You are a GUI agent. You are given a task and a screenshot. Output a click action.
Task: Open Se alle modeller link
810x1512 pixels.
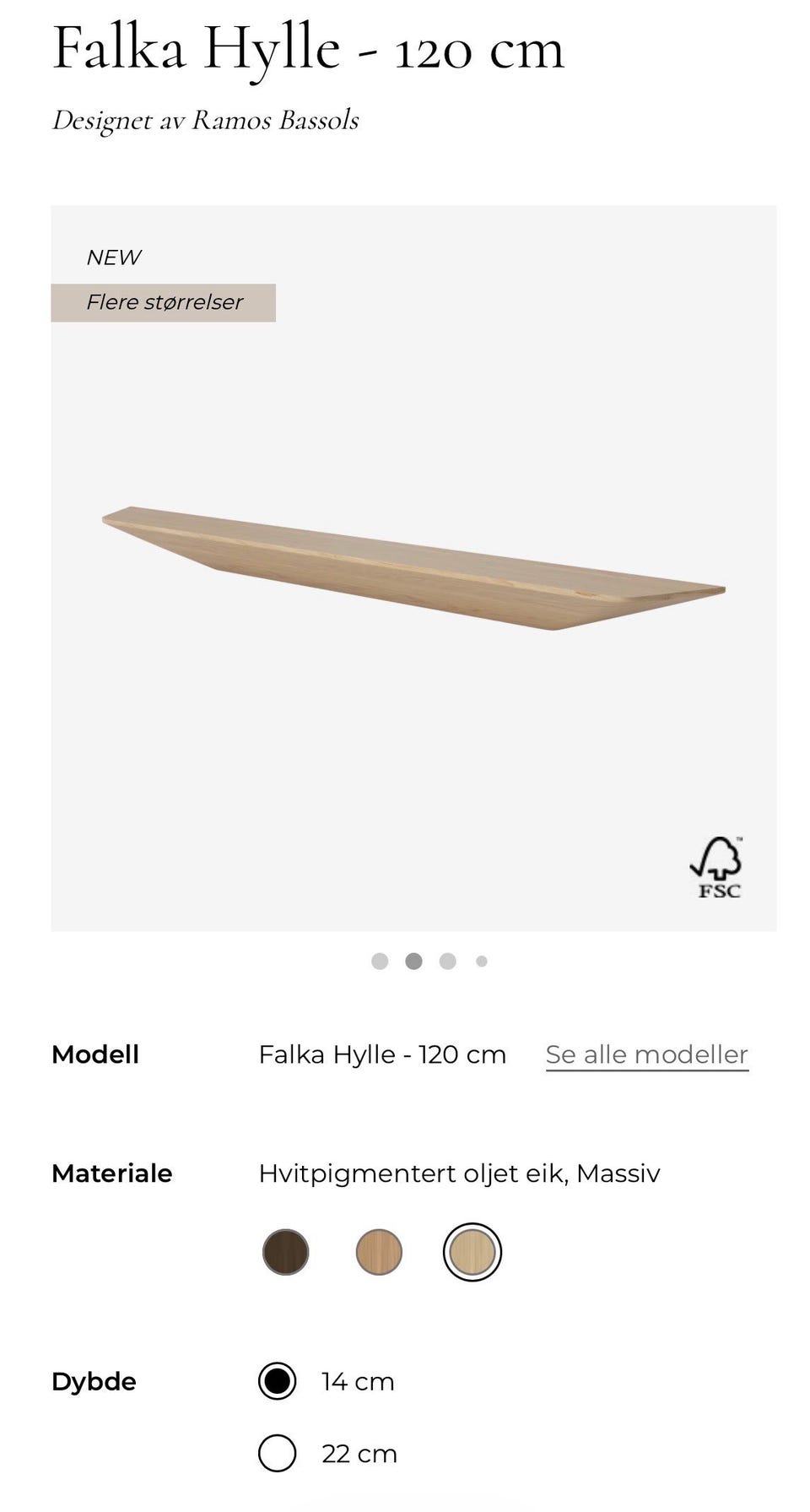tap(645, 1054)
